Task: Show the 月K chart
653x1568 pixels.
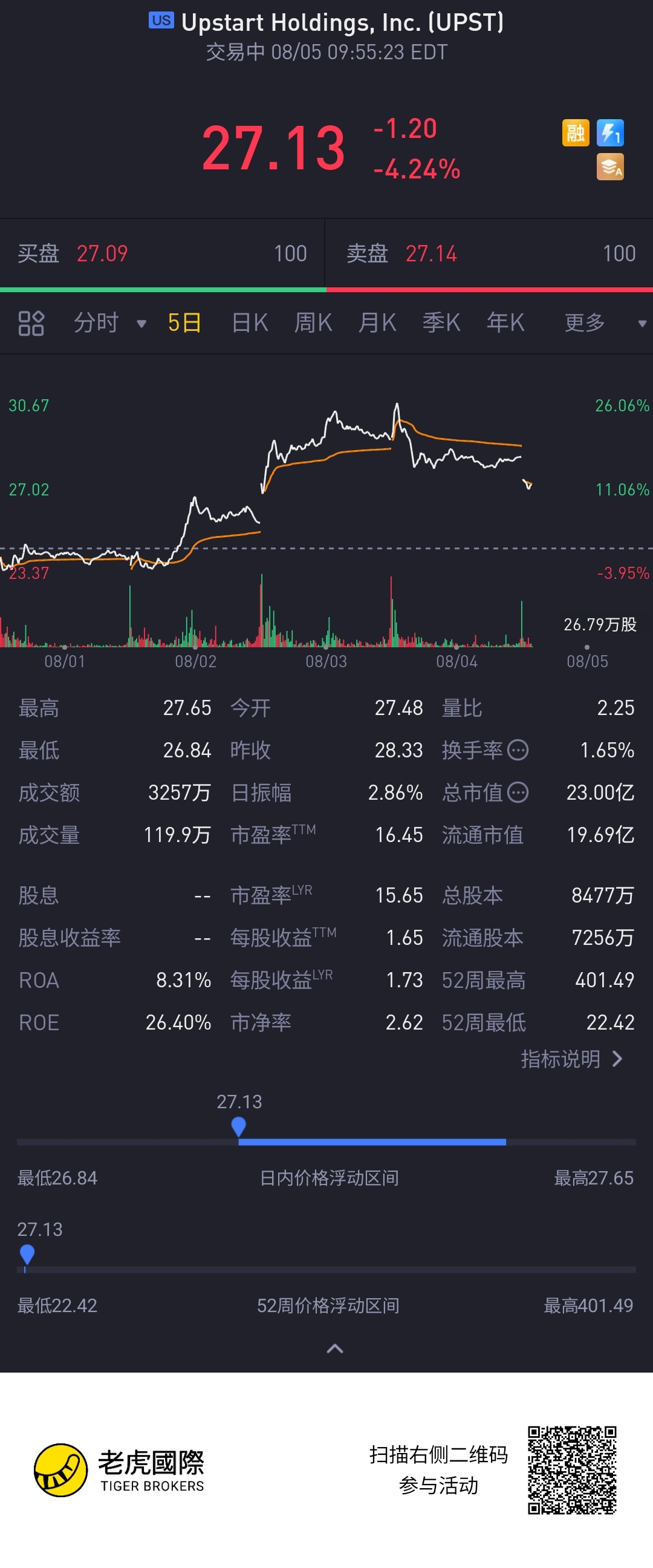Action: (x=377, y=323)
